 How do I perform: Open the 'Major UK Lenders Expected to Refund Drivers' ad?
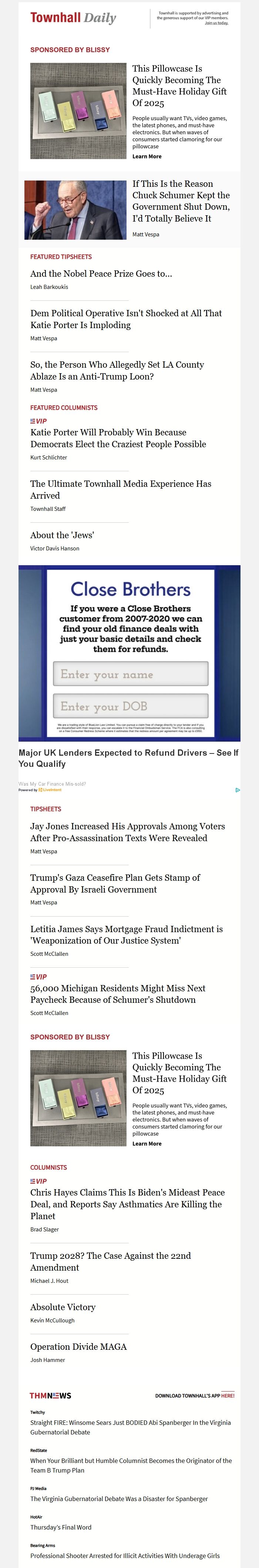point(128,758)
